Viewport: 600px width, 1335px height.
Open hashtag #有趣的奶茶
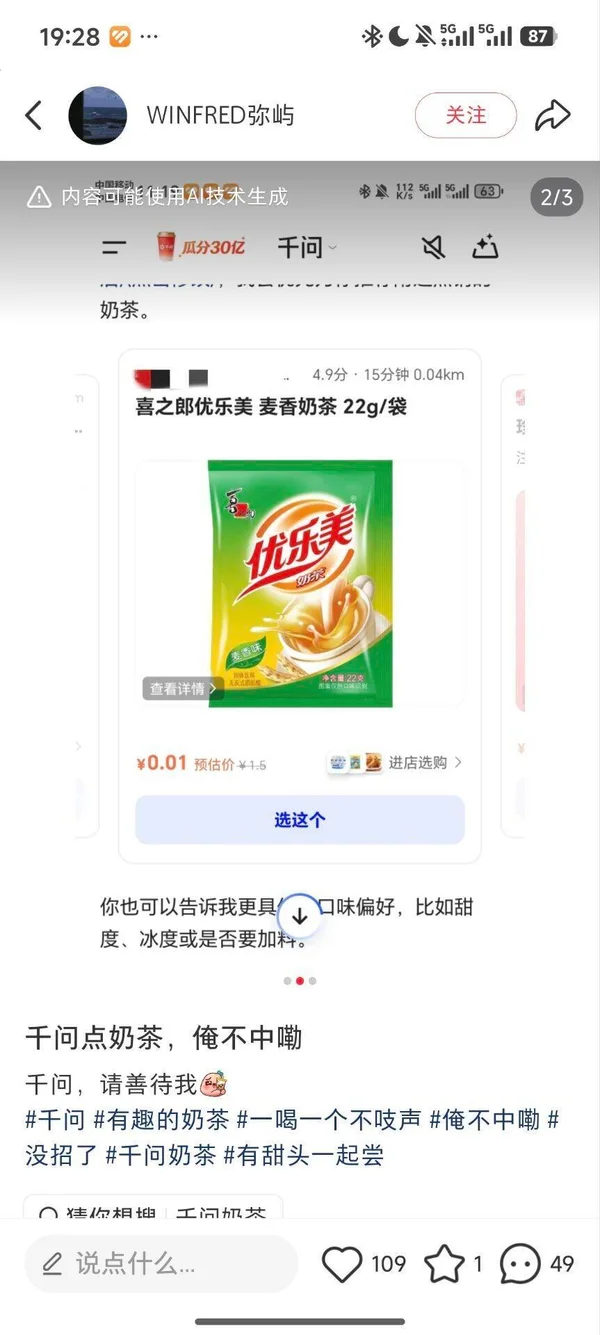point(161,1119)
